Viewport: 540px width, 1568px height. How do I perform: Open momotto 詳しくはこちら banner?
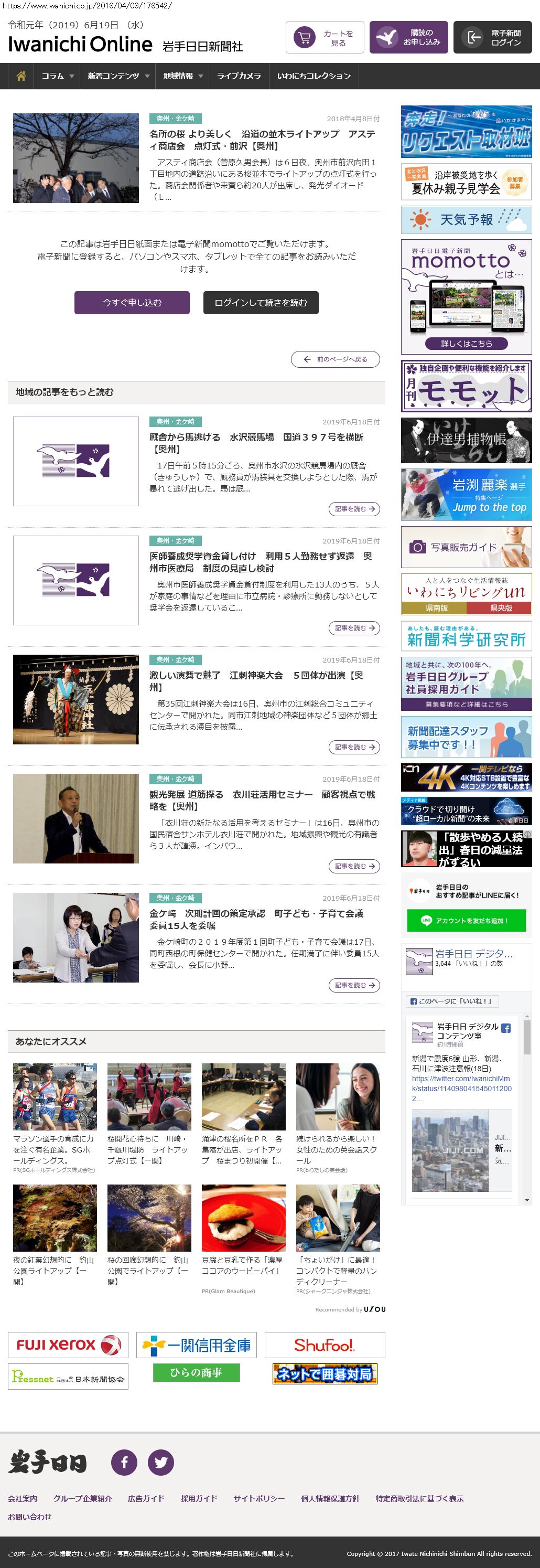(466, 343)
